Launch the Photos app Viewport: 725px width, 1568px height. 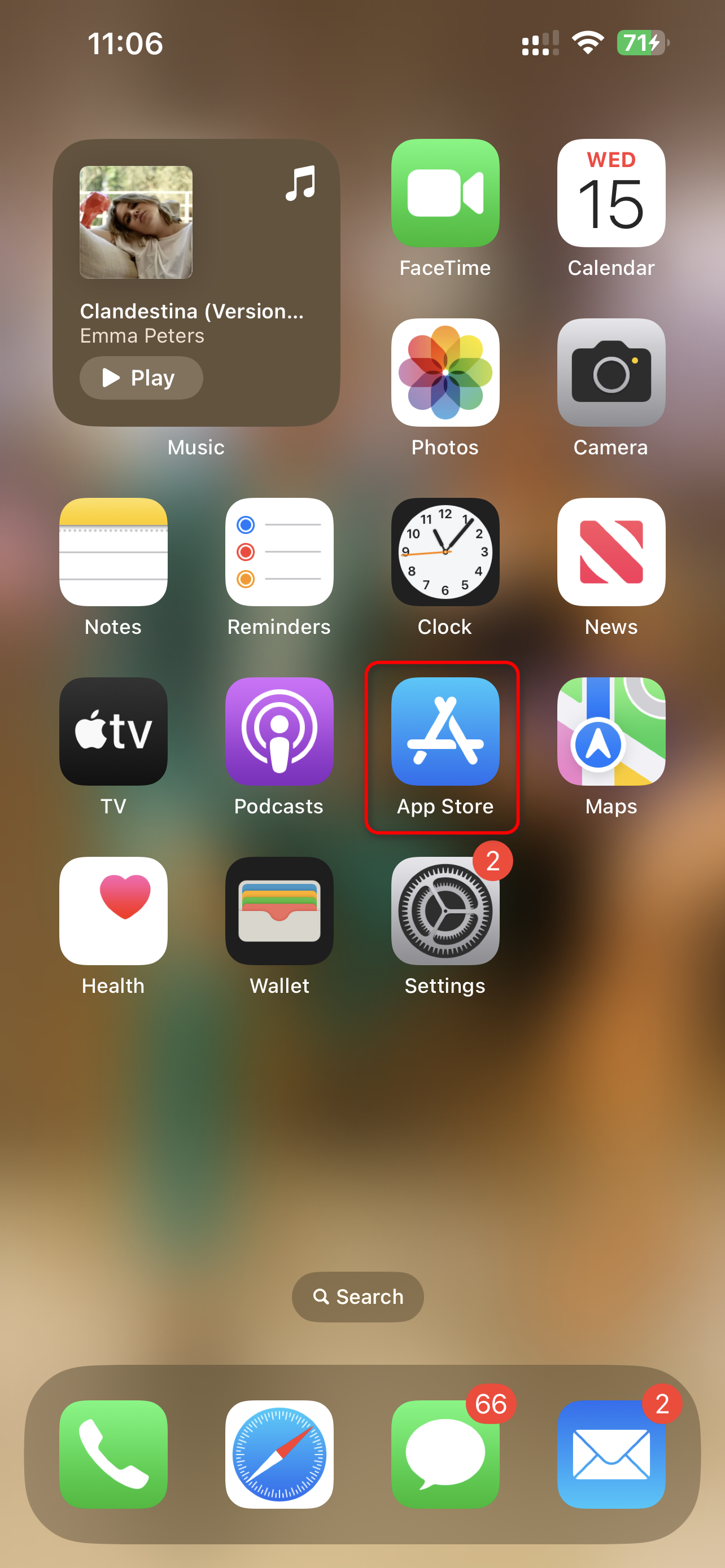coord(445,373)
